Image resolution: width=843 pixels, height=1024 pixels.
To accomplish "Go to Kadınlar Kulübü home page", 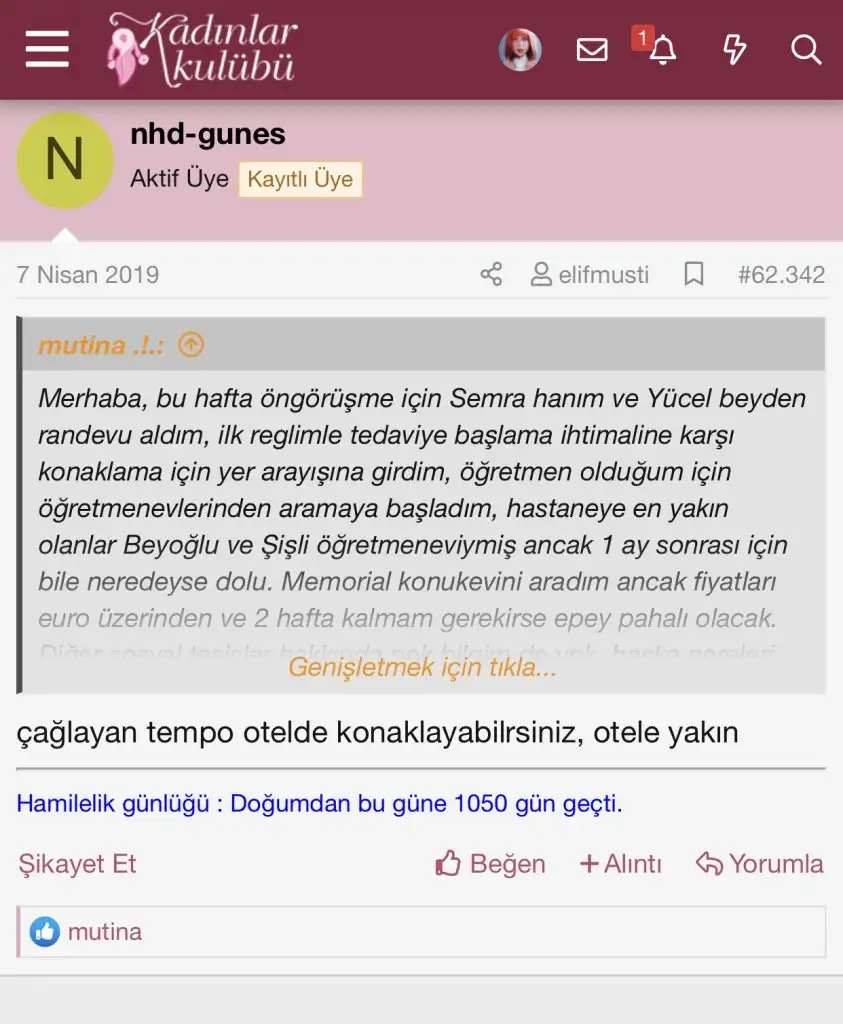I will pyautogui.click(x=202, y=48).
